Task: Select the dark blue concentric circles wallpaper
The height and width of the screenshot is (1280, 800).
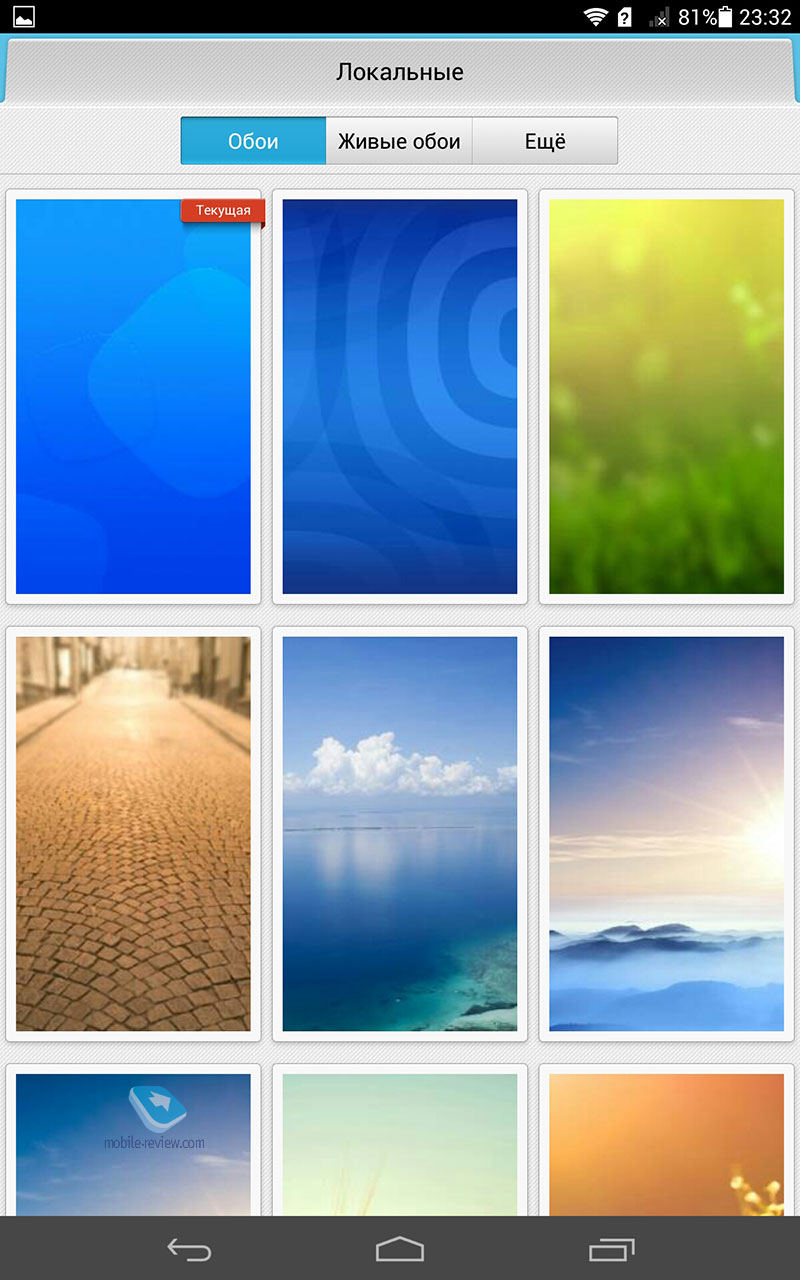Action: [400, 397]
